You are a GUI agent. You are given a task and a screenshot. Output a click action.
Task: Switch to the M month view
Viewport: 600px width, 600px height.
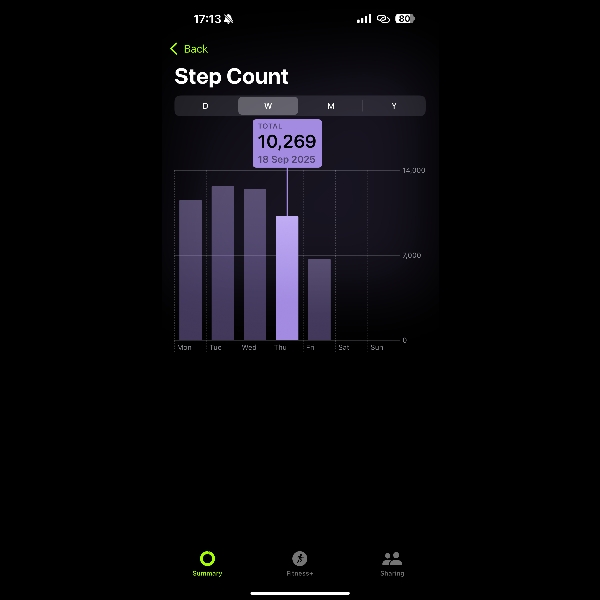pyautogui.click(x=331, y=106)
